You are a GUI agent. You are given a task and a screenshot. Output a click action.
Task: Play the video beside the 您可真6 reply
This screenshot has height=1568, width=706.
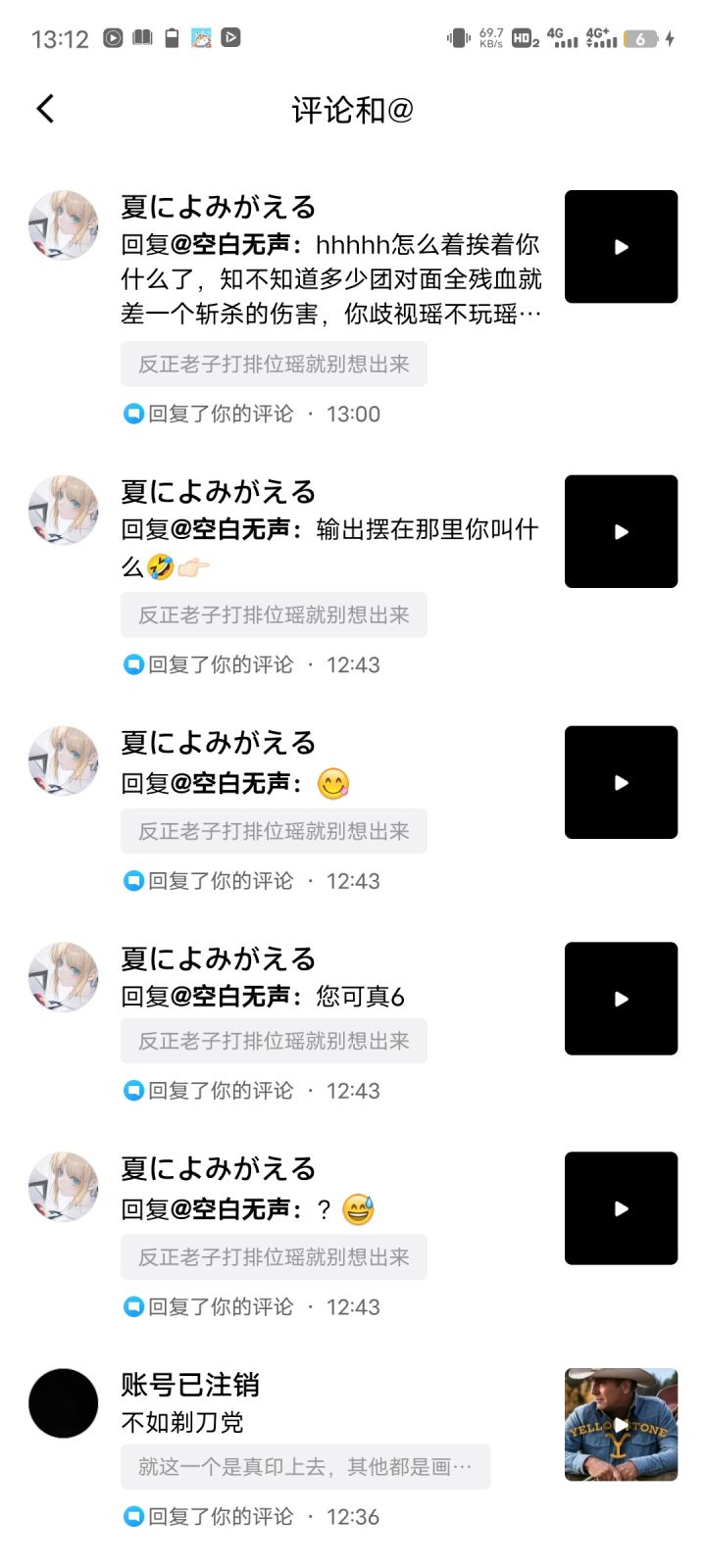click(620, 998)
